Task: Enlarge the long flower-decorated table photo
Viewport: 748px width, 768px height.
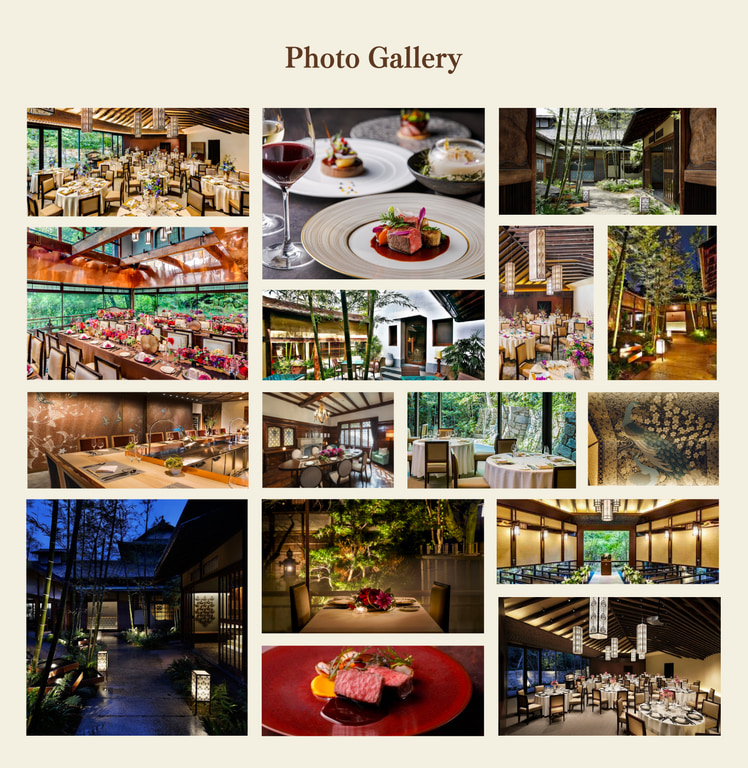Action: coord(138,302)
